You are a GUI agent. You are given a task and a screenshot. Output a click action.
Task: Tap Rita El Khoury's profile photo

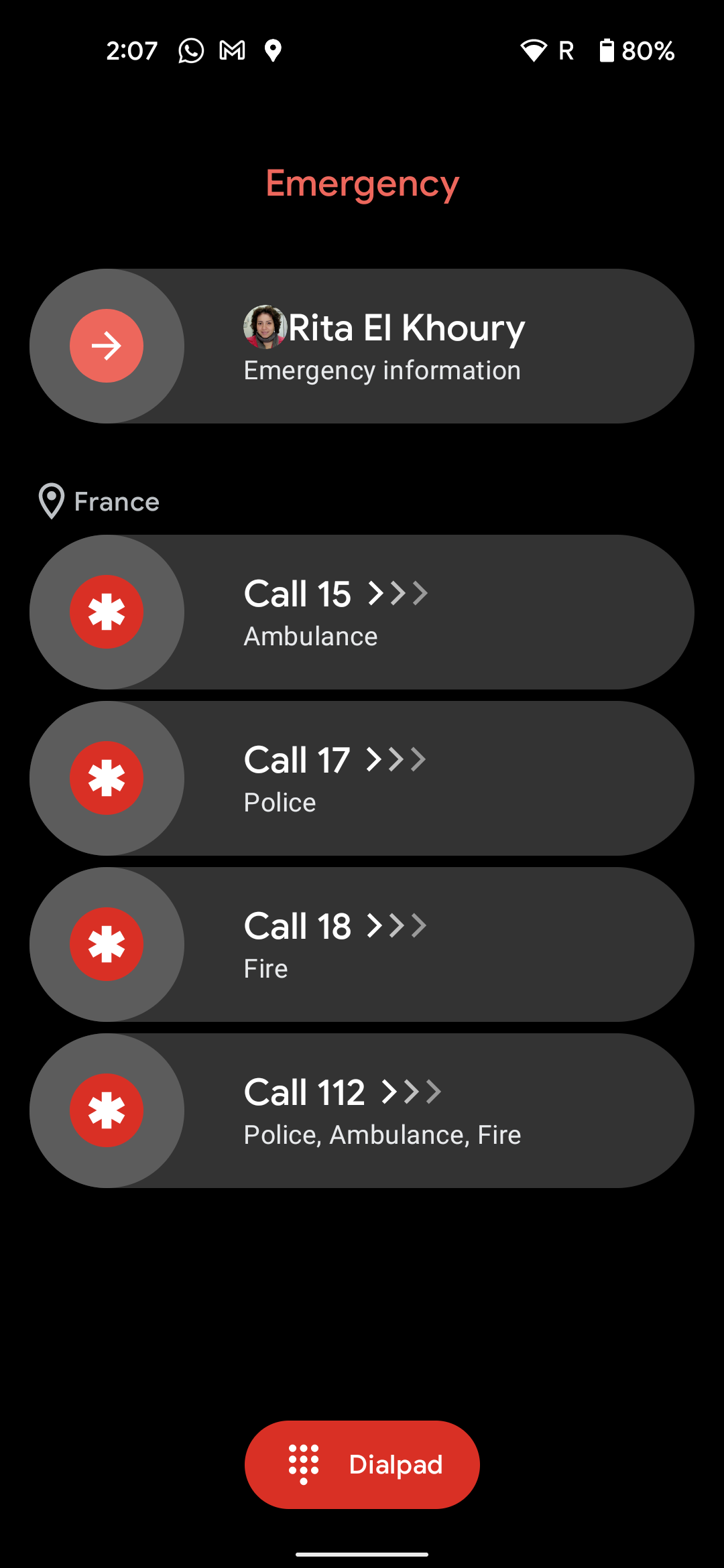(x=265, y=328)
